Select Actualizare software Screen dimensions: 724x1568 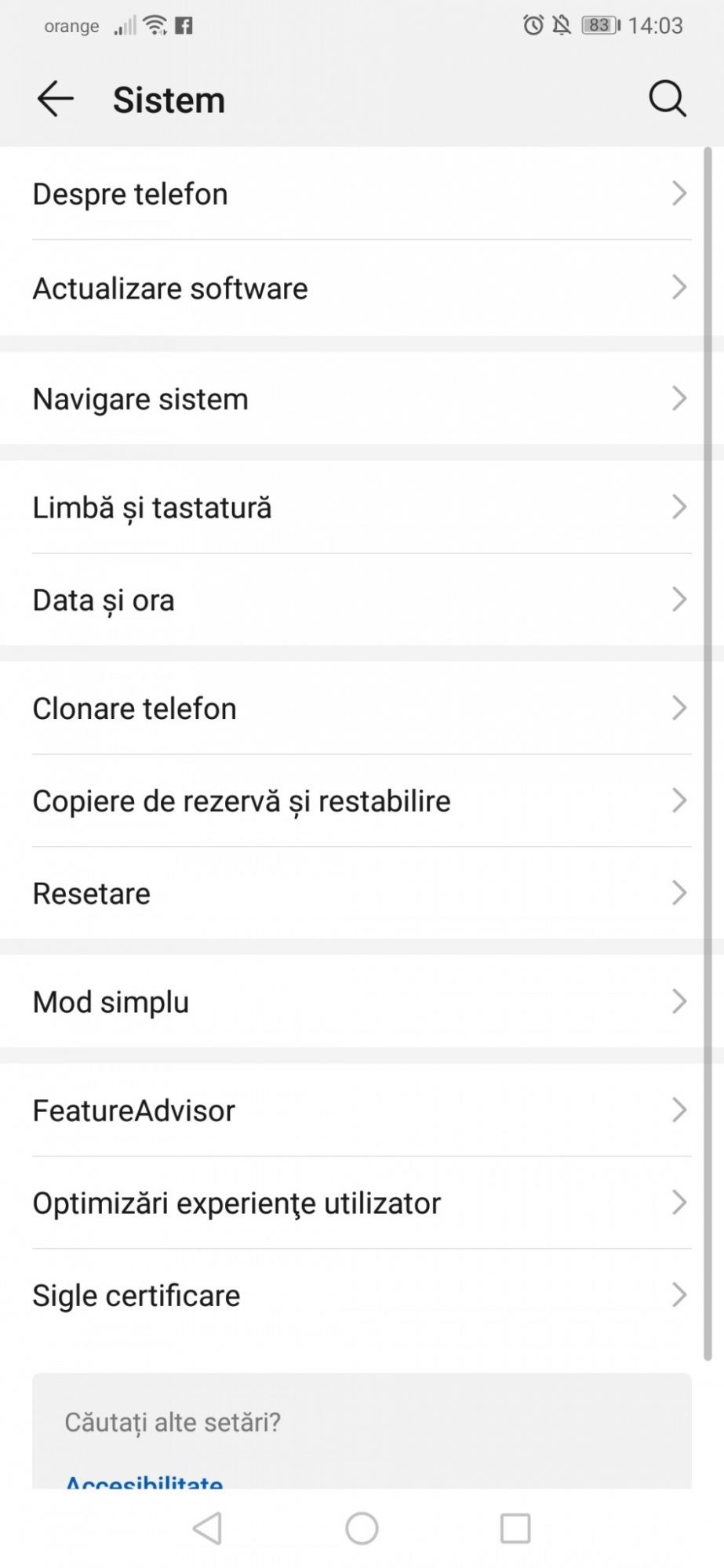[x=361, y=288]
